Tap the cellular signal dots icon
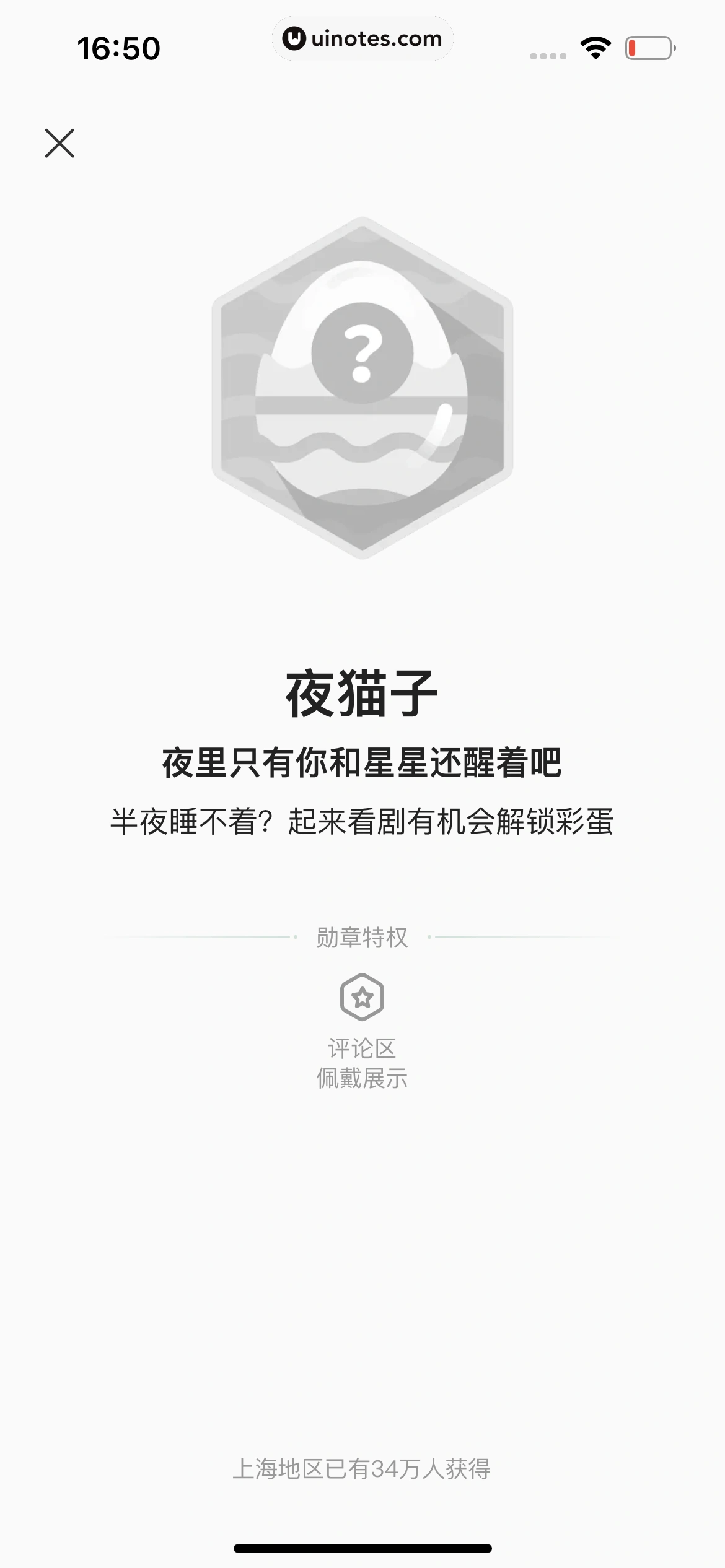Image resolution: width=725 pixels, height=1568 pixels. tap(548, 56)
